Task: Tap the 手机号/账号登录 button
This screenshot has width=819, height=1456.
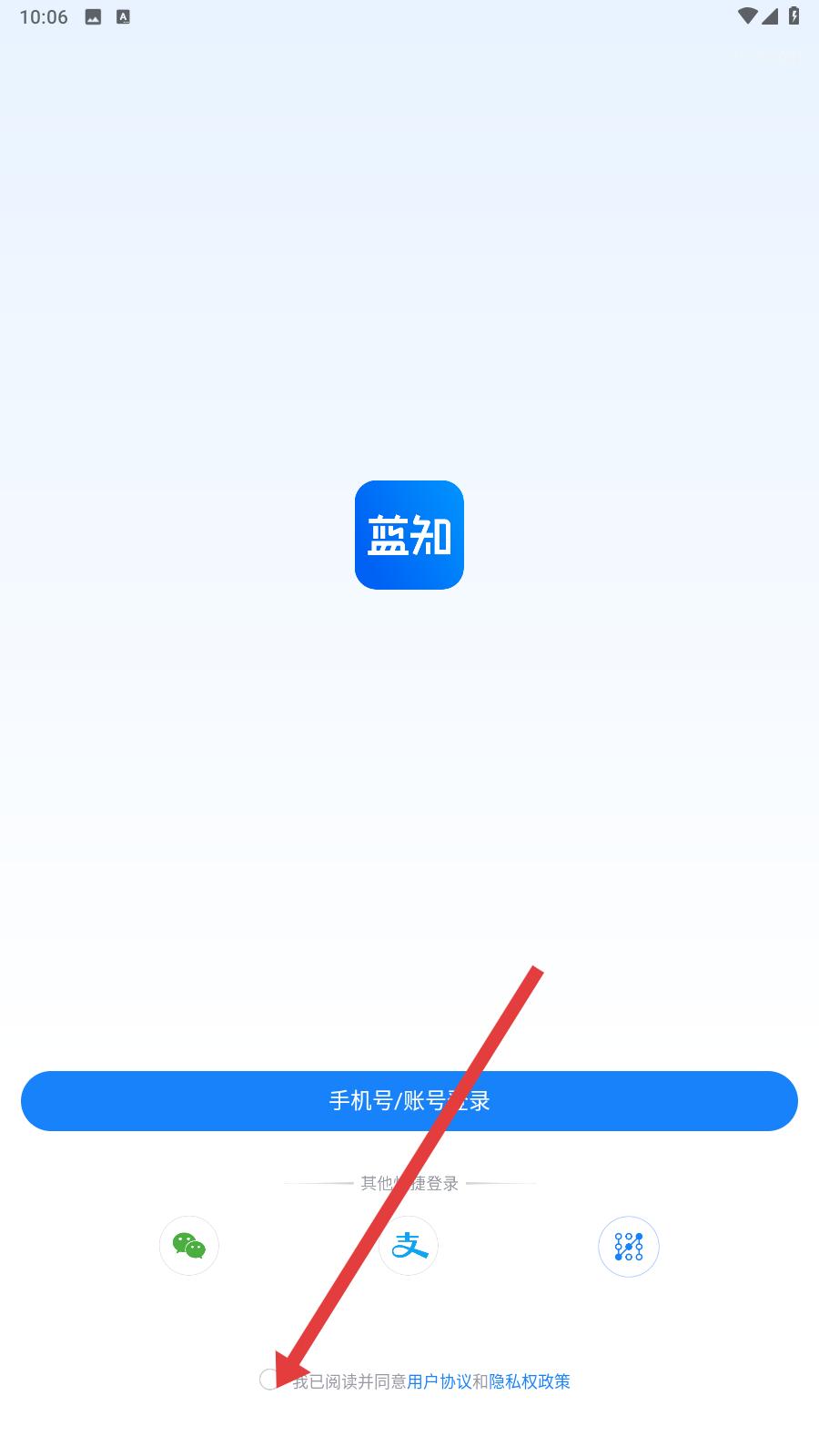Action: (409, 1101)
